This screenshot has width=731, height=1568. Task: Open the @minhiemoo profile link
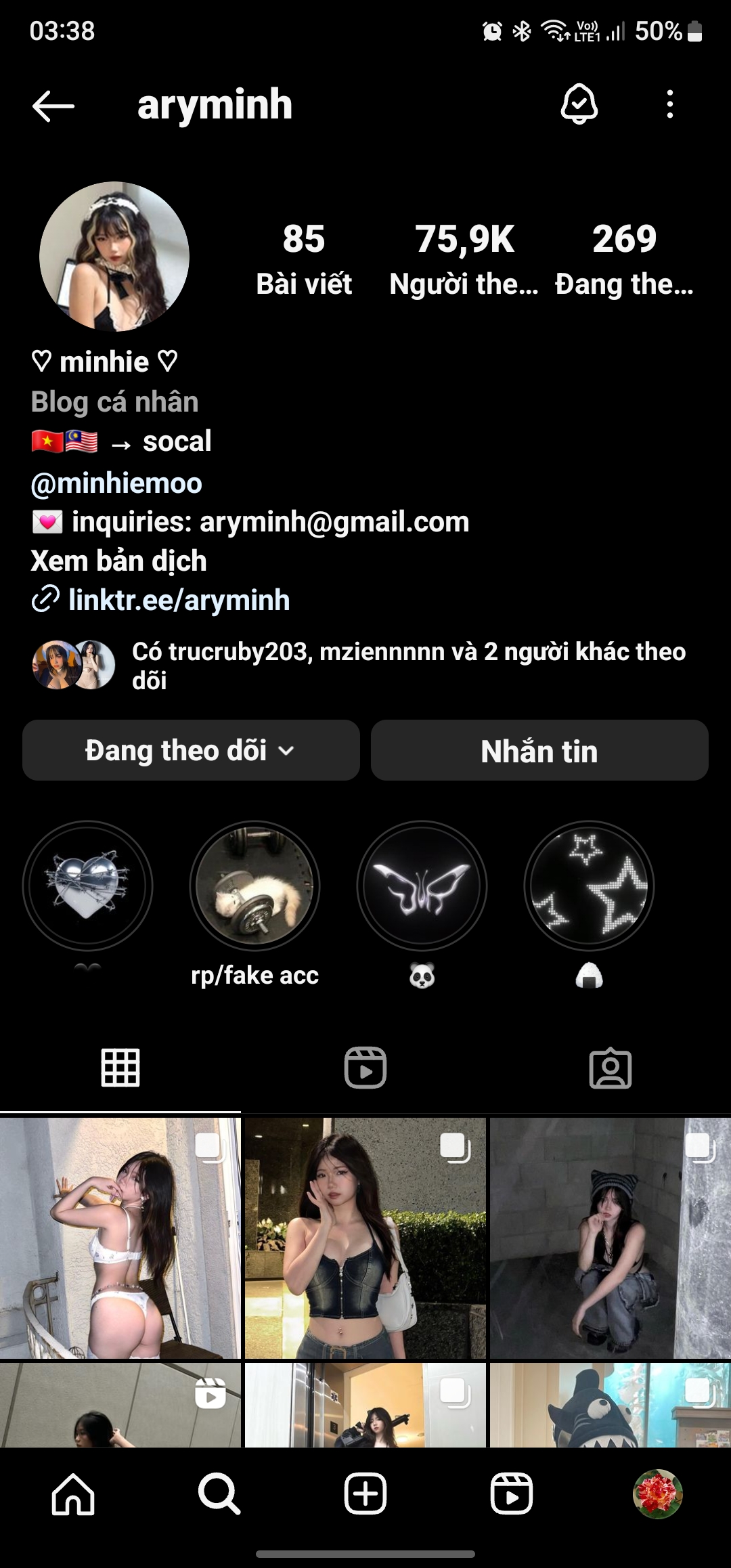click(x=116, y=483)
